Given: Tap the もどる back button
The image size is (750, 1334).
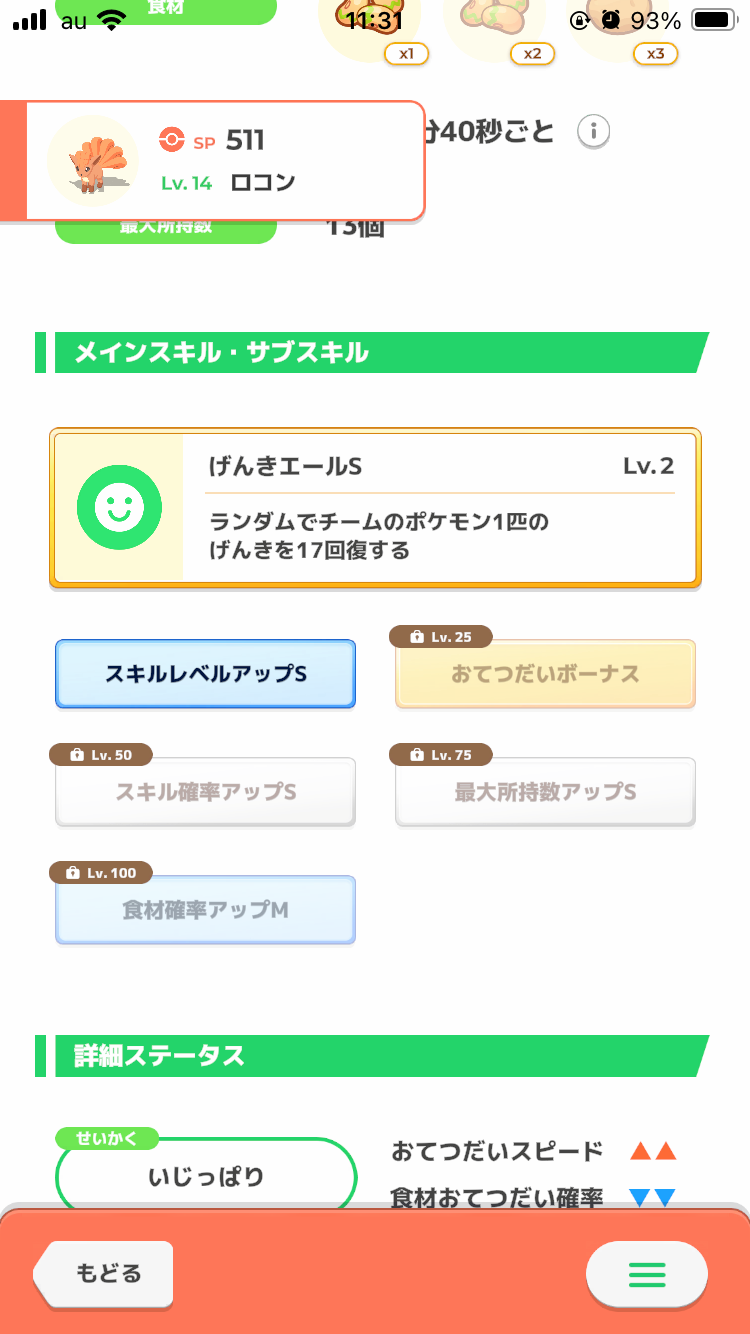Looking at the screenshot, I should click(x=104, y=1274).
